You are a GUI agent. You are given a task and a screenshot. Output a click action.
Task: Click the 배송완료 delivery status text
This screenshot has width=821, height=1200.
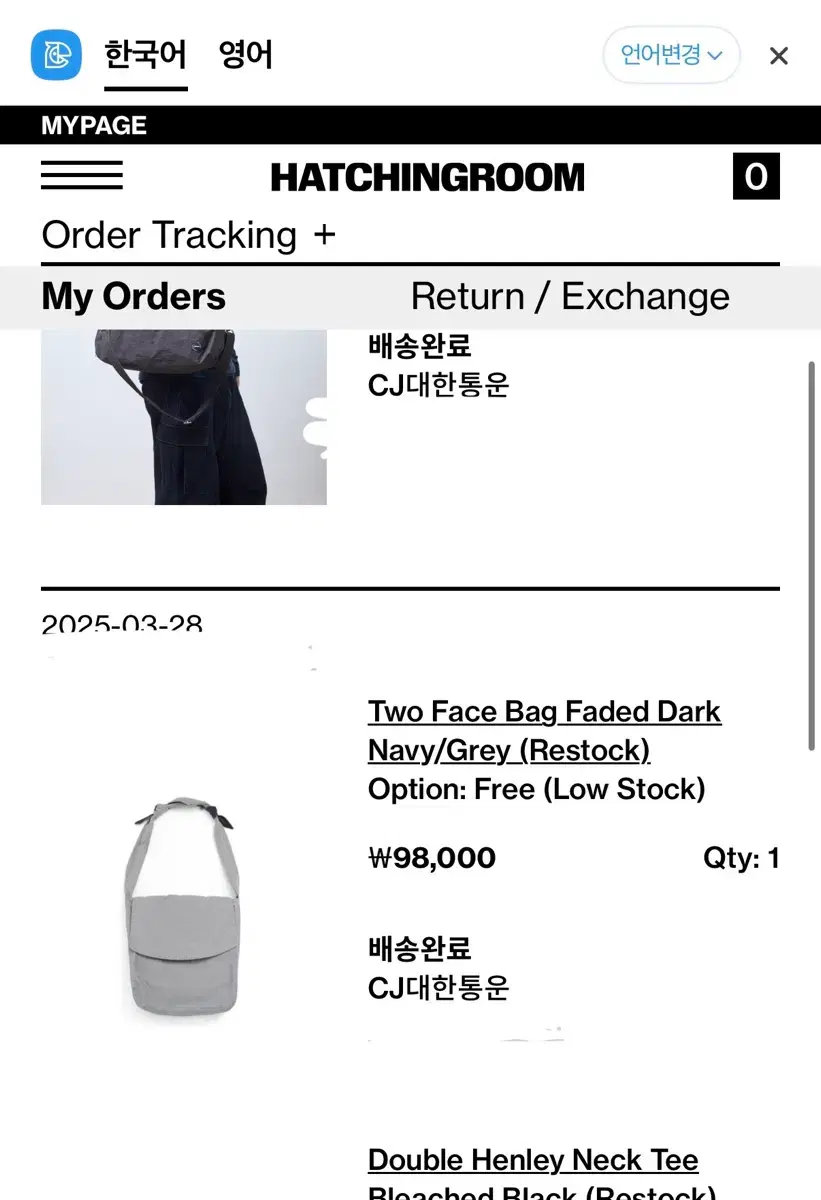(x=418, y=946)
